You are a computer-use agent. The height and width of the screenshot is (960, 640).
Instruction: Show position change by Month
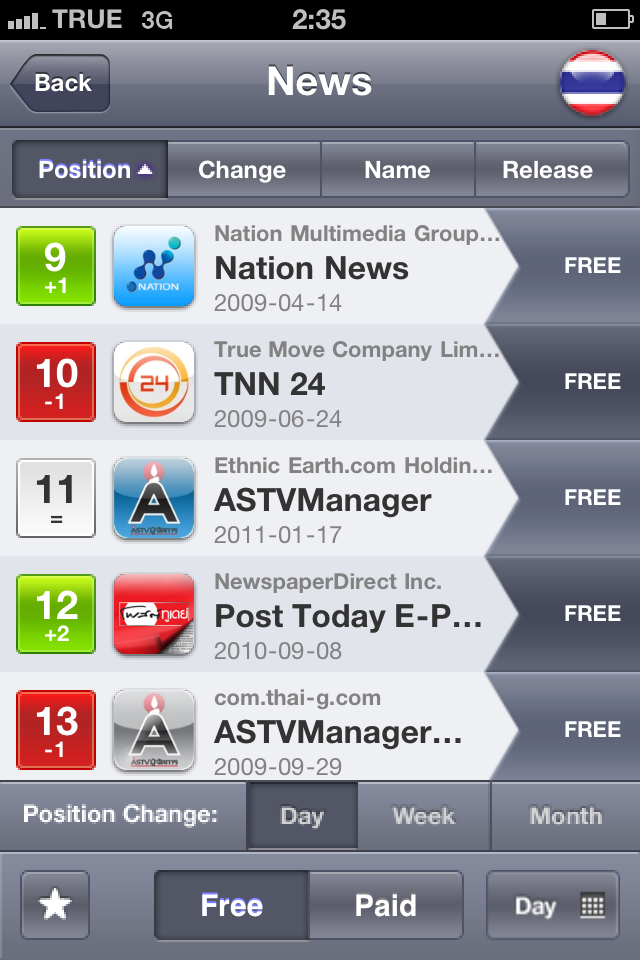(565, 816)
